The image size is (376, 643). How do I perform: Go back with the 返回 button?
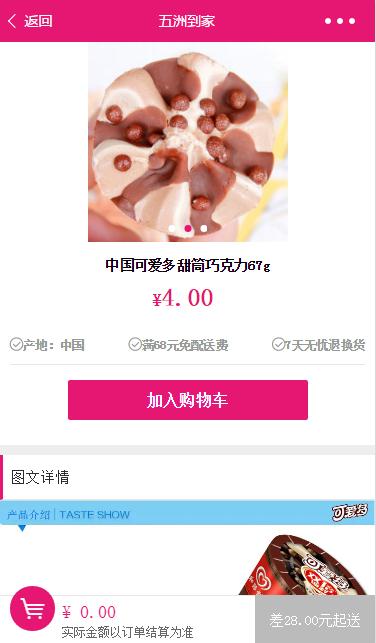pos(30,21)
